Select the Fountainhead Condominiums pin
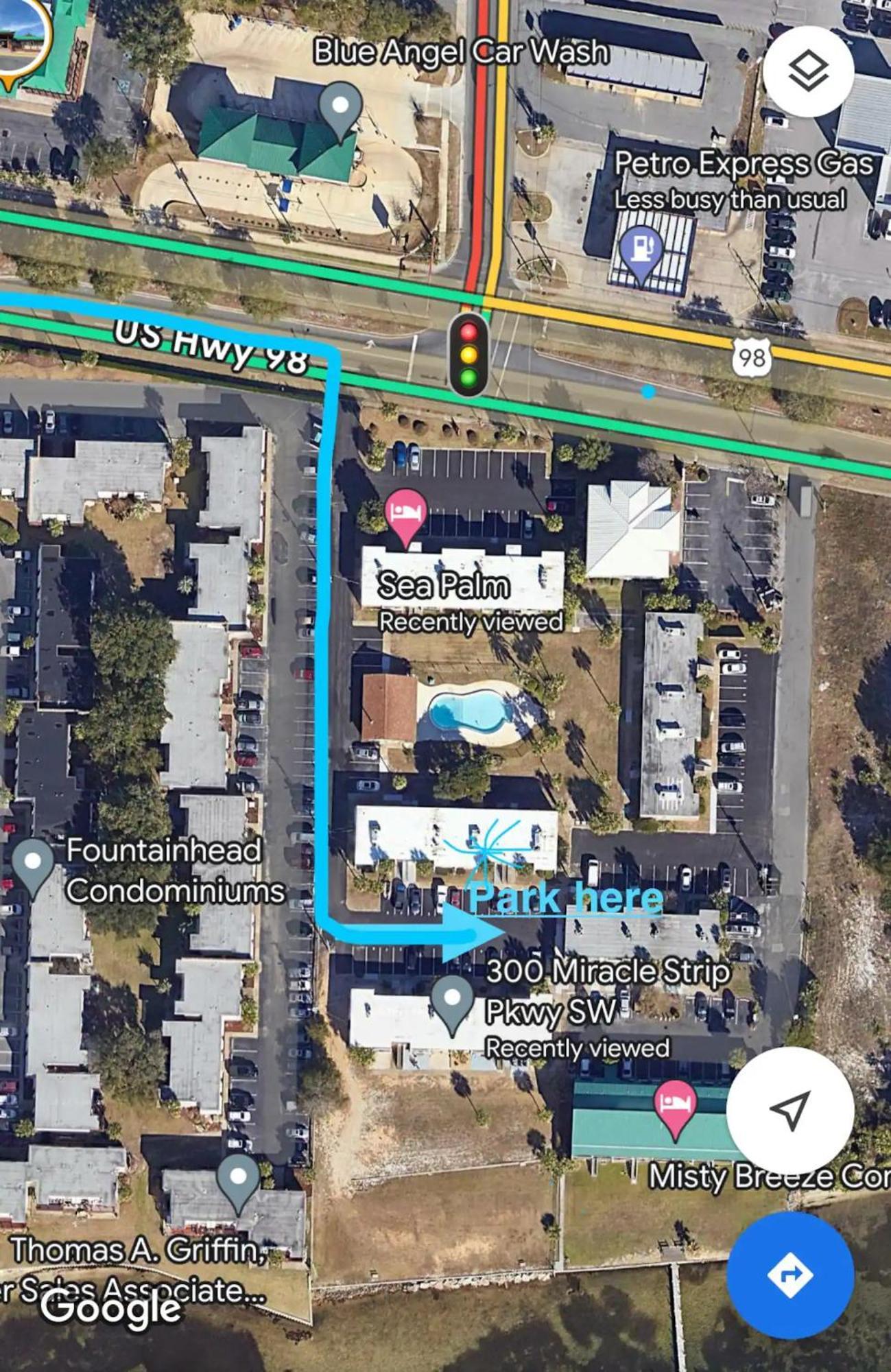Viewport: 891px width, 1372px height. click(34, 864)
